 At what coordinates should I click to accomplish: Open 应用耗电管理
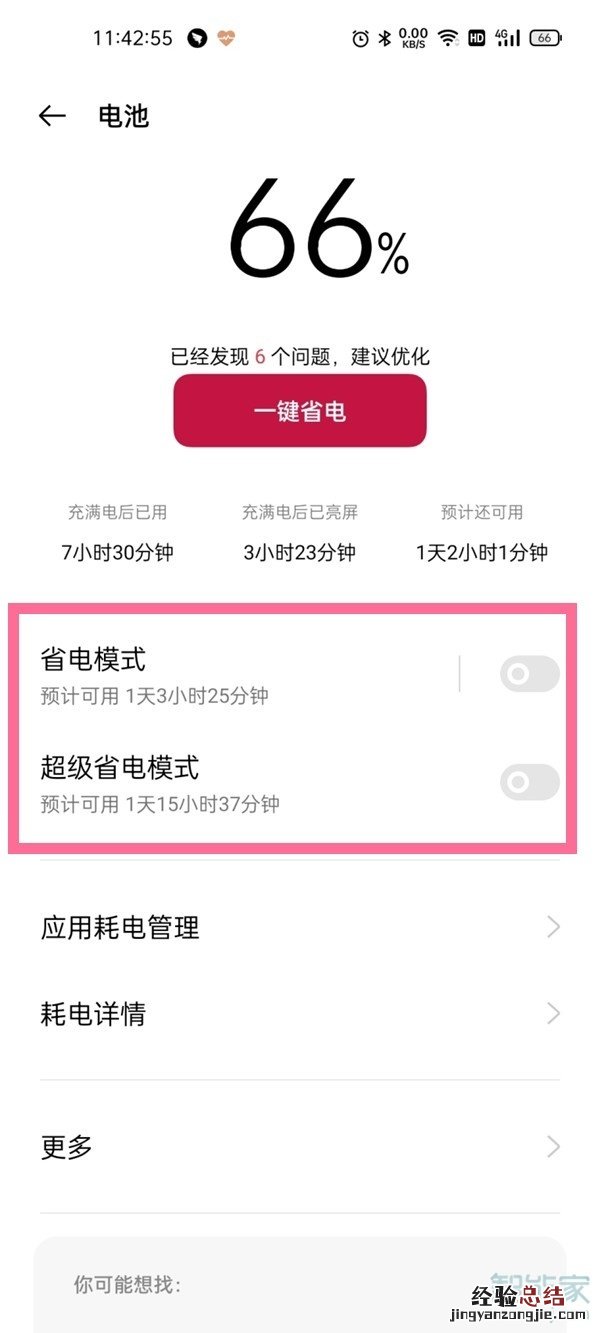[x=300, y=927]
